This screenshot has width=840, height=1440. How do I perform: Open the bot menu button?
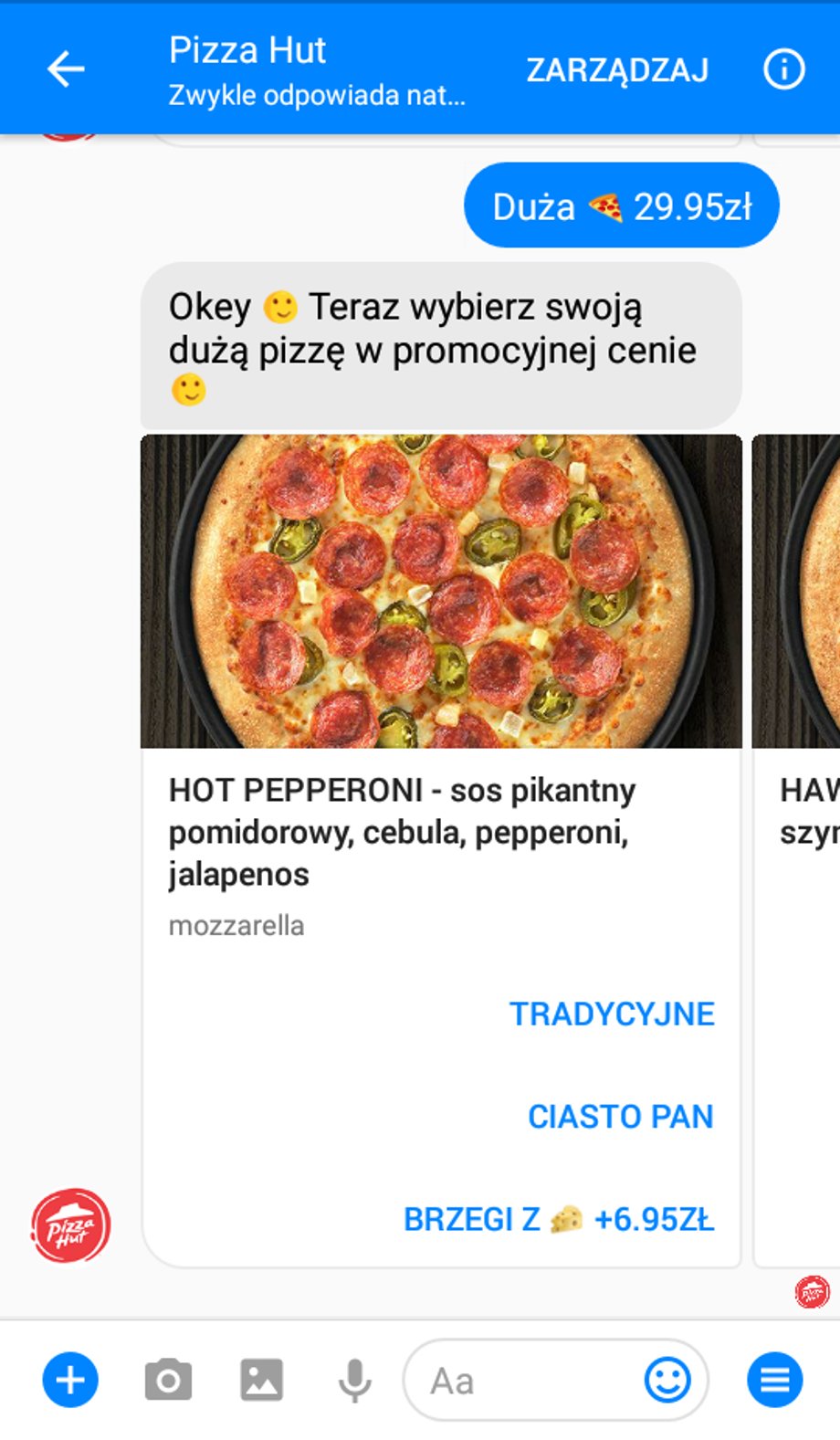[x=775, y=1380]
